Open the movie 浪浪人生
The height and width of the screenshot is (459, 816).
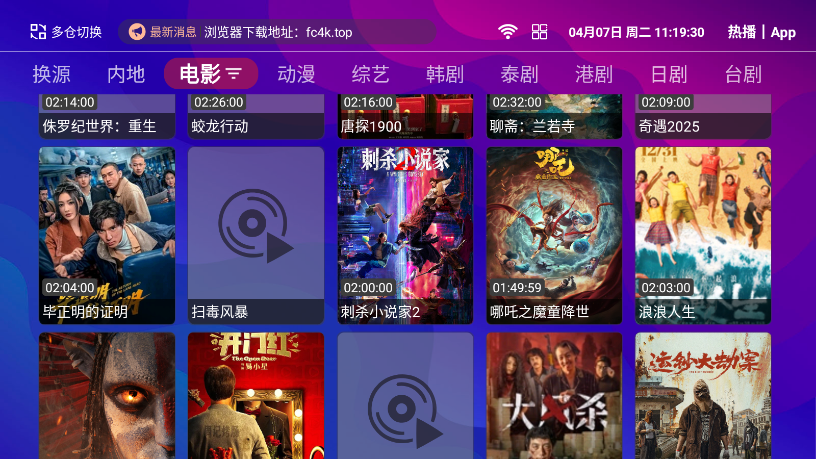703,235
